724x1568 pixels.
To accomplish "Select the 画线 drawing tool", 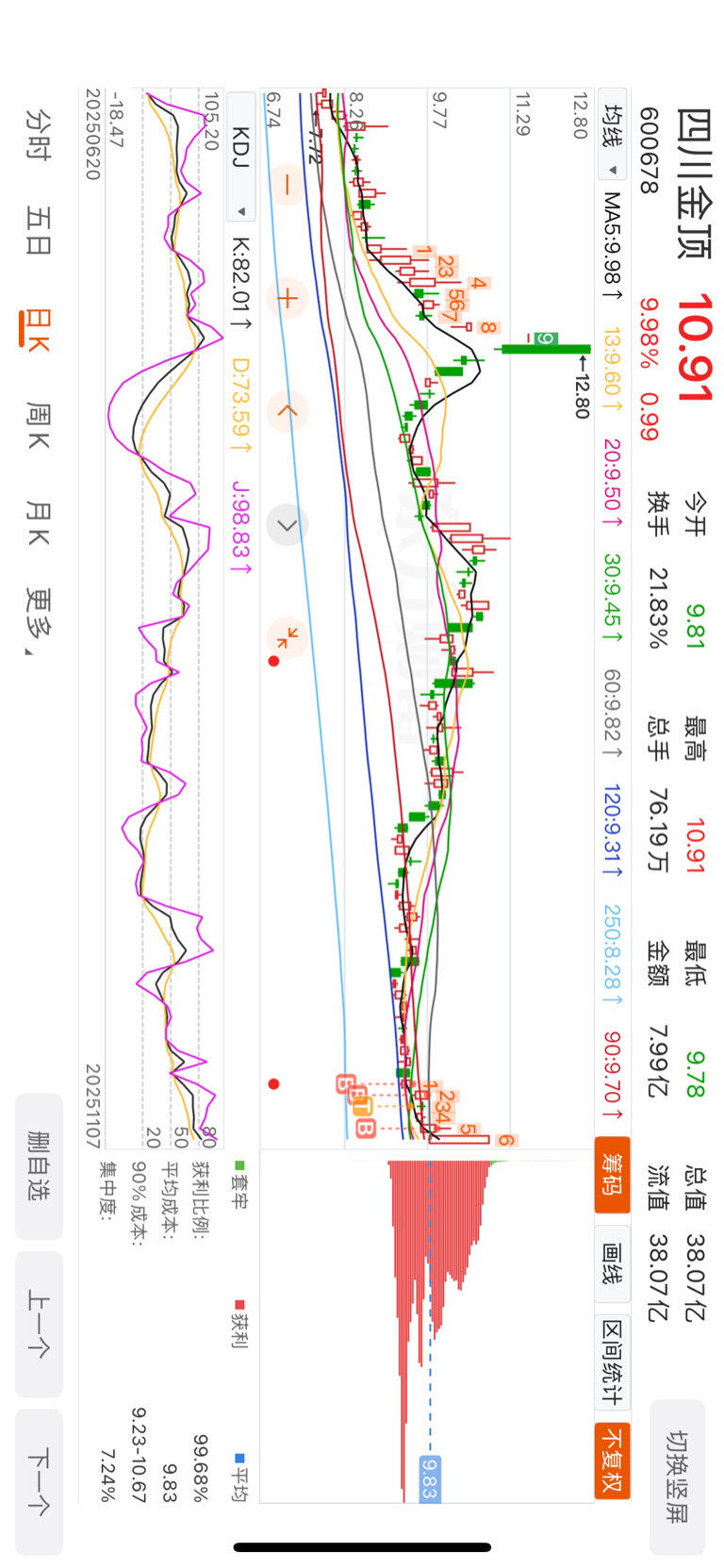I will [613, 1265].
